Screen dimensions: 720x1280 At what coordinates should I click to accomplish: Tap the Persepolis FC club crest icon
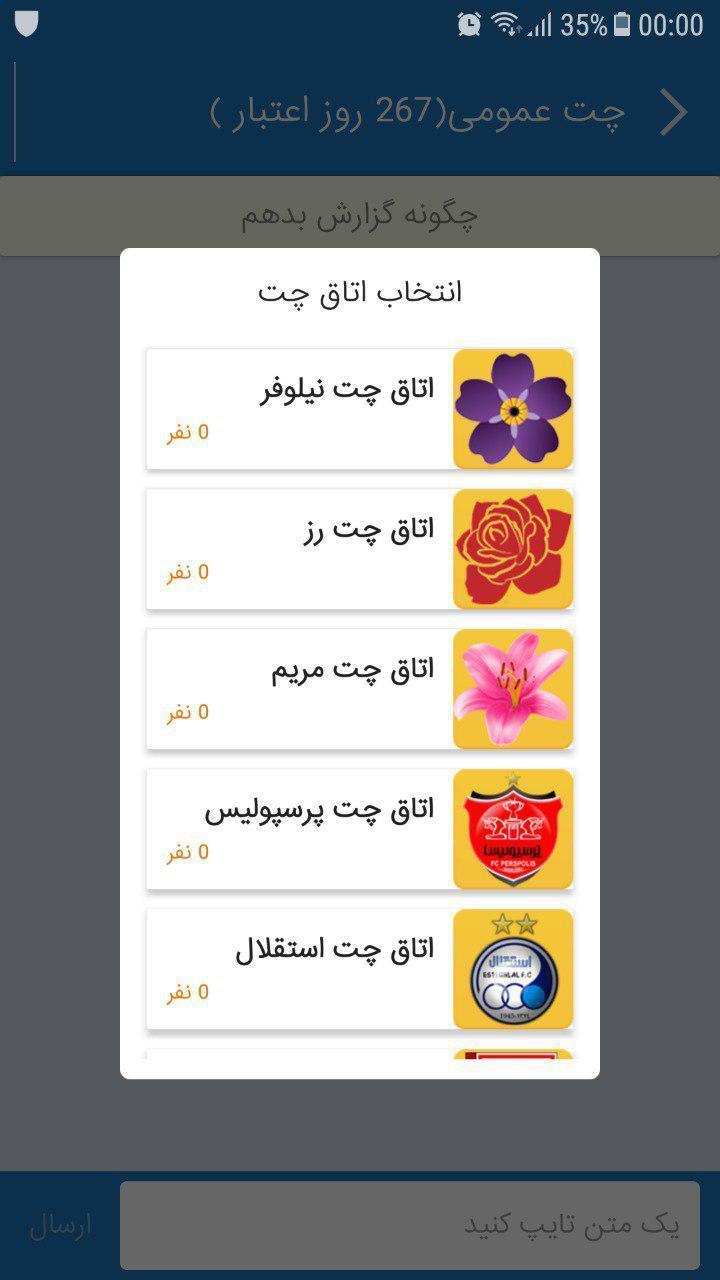513,828
